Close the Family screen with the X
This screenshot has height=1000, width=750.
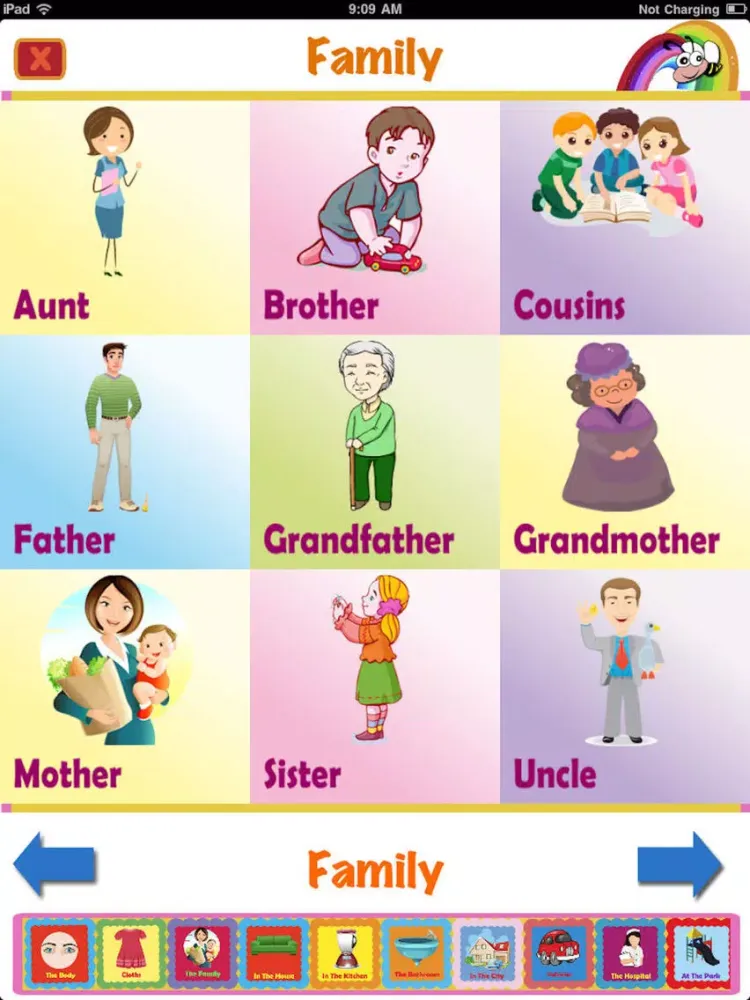[40, 59]
